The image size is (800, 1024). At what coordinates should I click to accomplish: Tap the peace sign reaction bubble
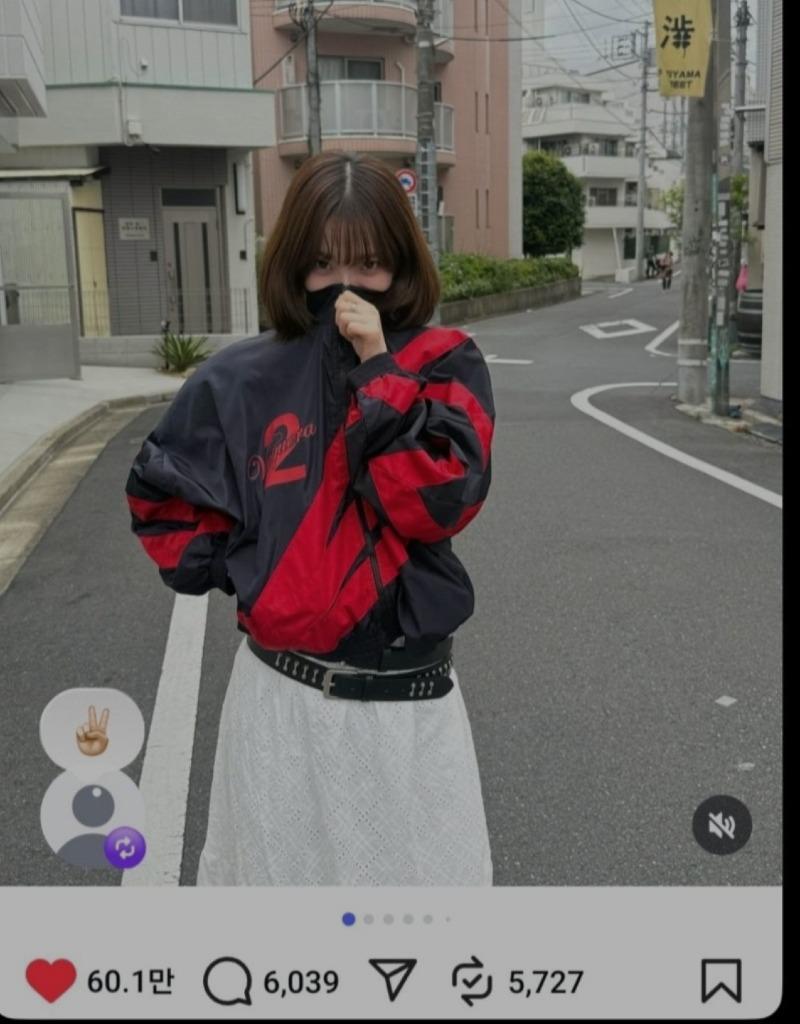92,735
